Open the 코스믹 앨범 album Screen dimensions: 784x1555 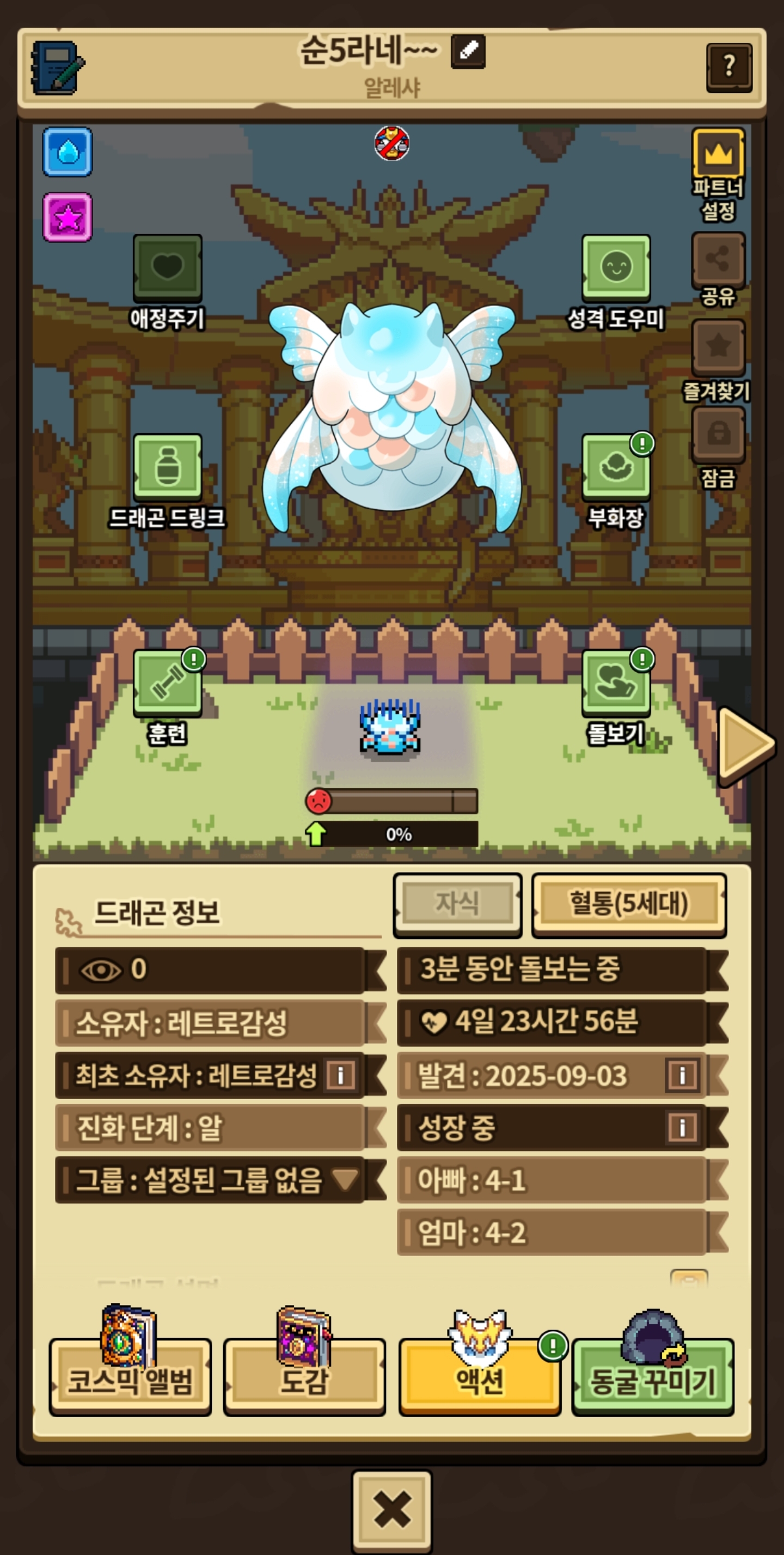point(130,1380)
